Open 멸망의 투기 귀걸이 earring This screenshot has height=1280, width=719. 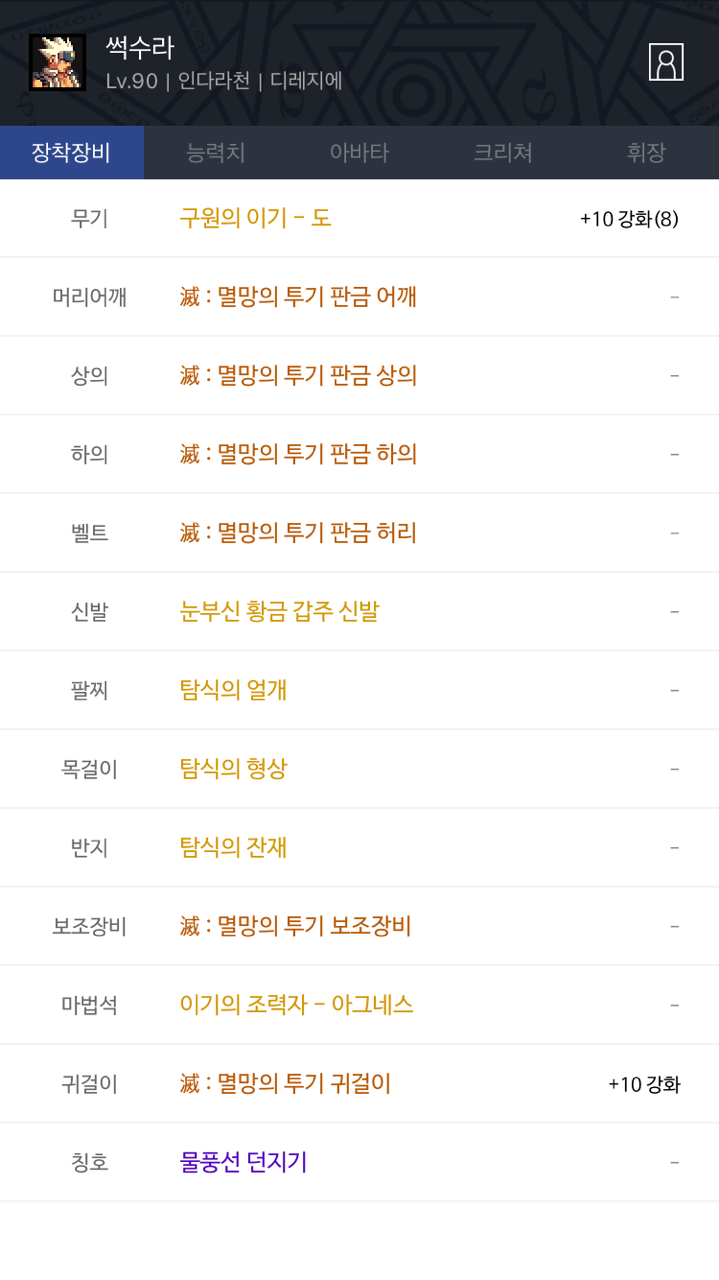click(285, 1083)
